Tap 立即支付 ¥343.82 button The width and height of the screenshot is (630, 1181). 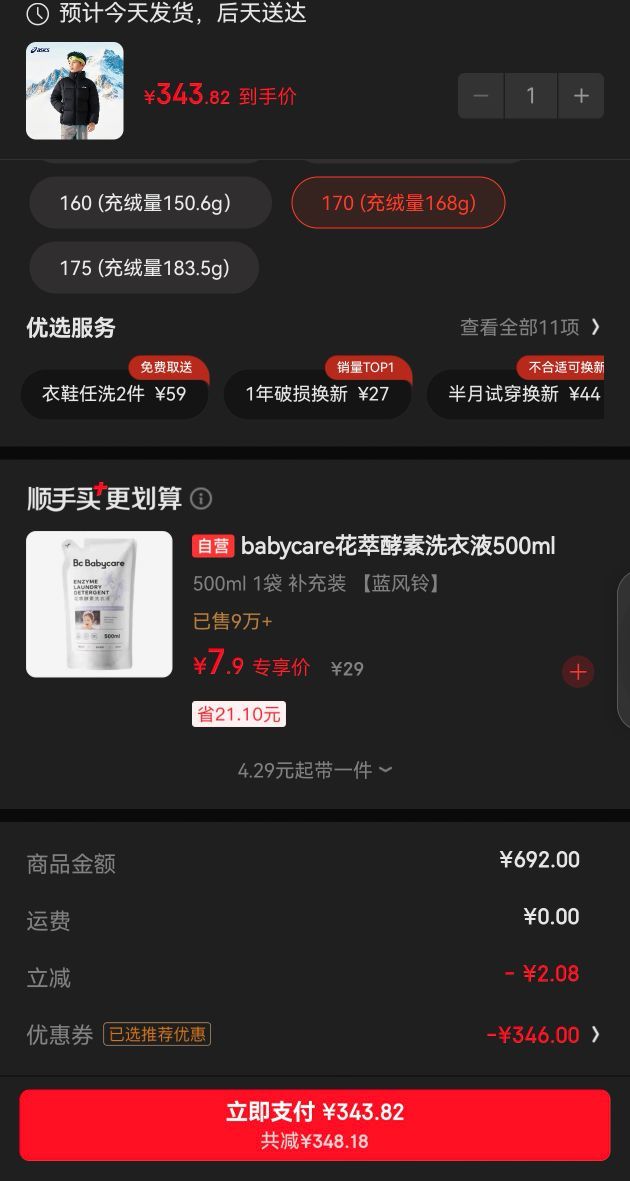[x=315, y=1125]
